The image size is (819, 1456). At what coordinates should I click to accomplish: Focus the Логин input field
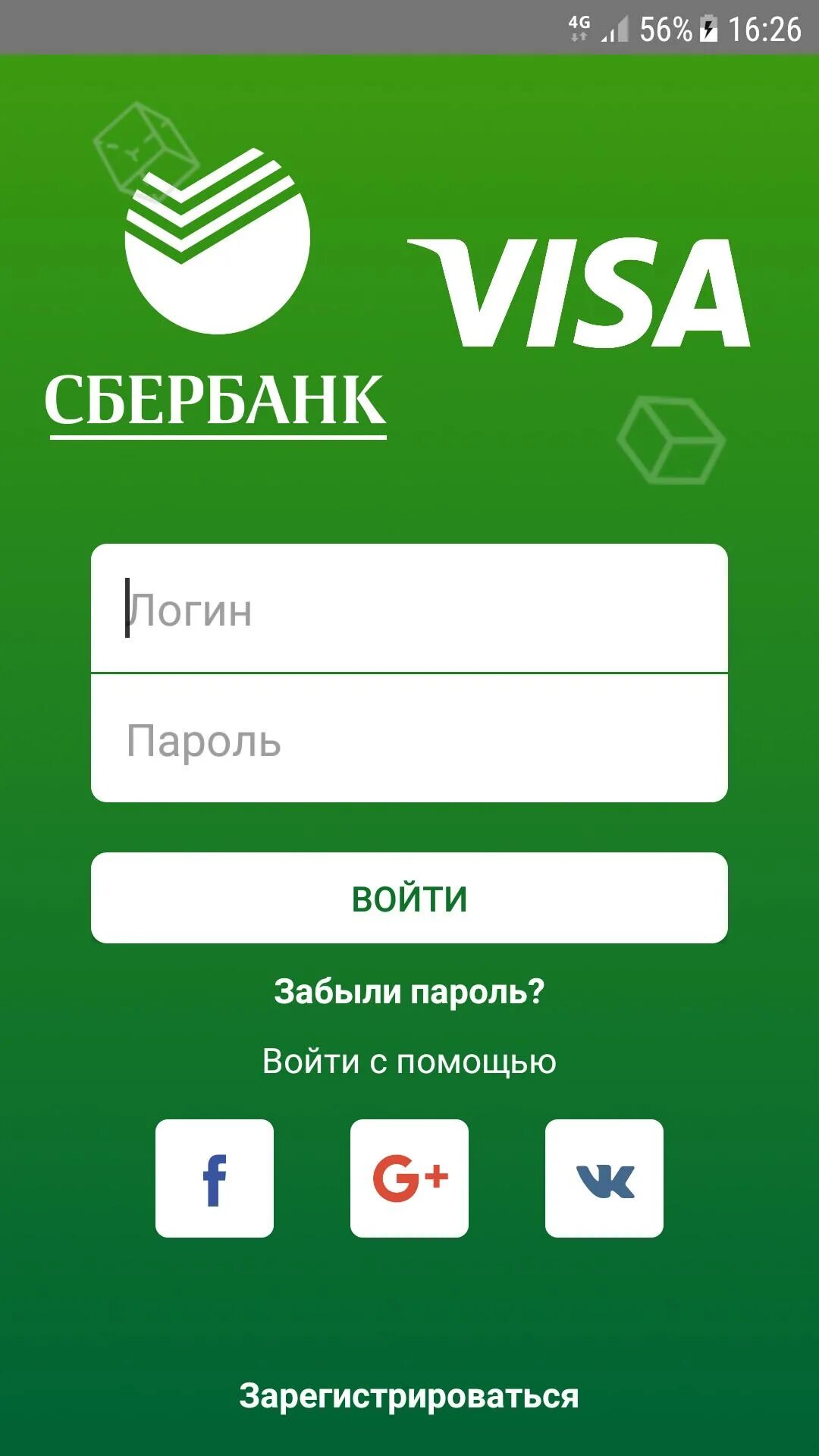pyautogui.click(x=409, y=608)
